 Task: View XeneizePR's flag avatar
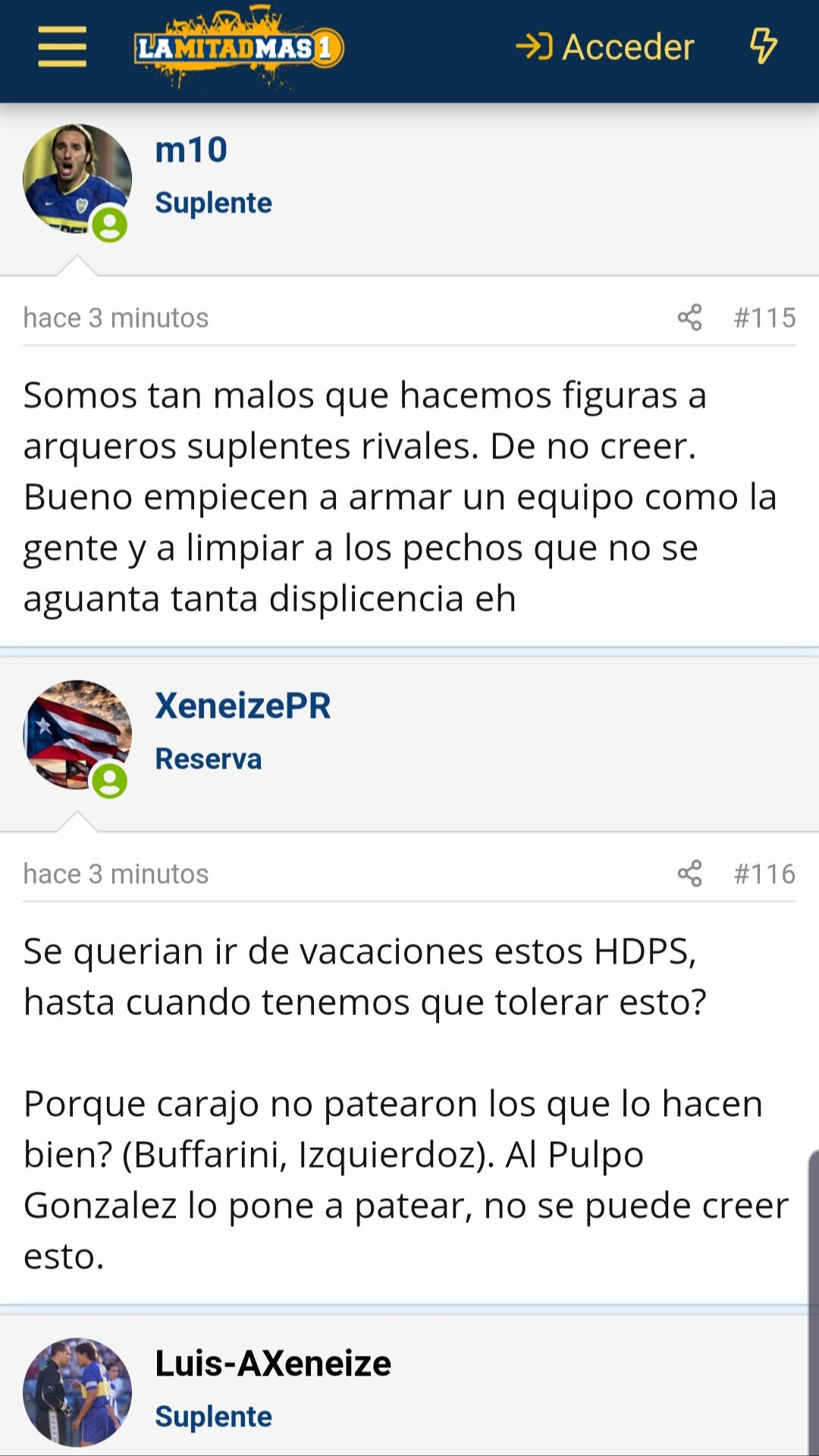pyautogui.click(x=77, y=734)
